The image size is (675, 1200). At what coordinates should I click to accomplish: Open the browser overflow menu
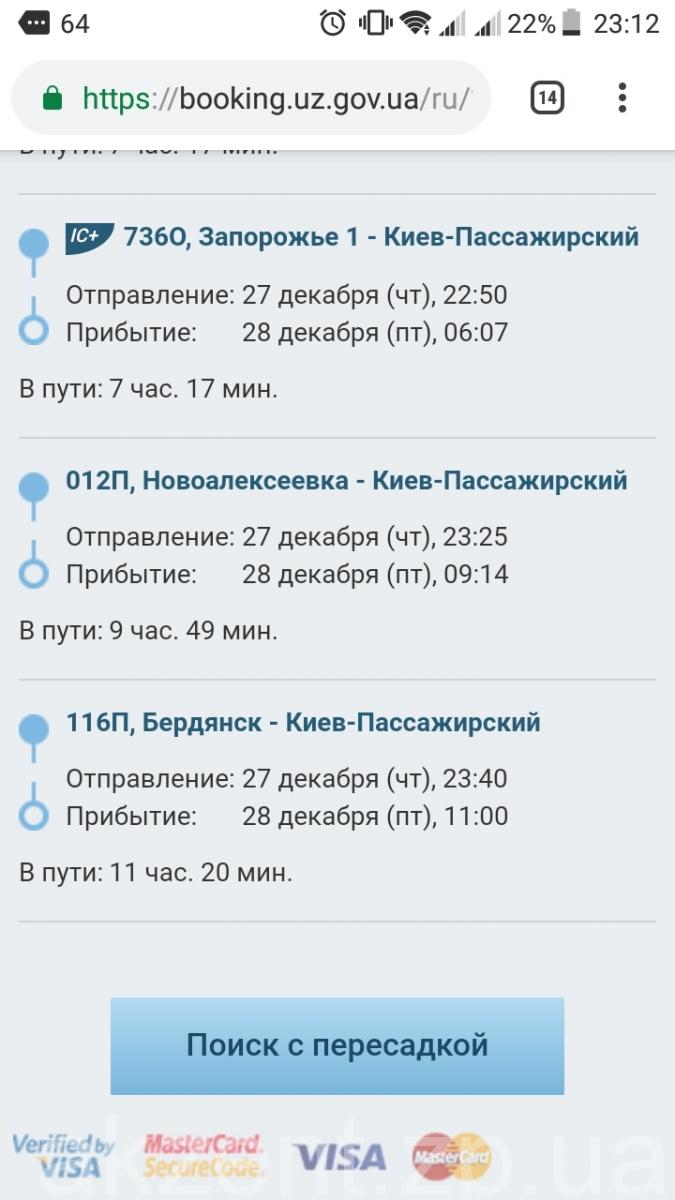[x=622, y=98]
